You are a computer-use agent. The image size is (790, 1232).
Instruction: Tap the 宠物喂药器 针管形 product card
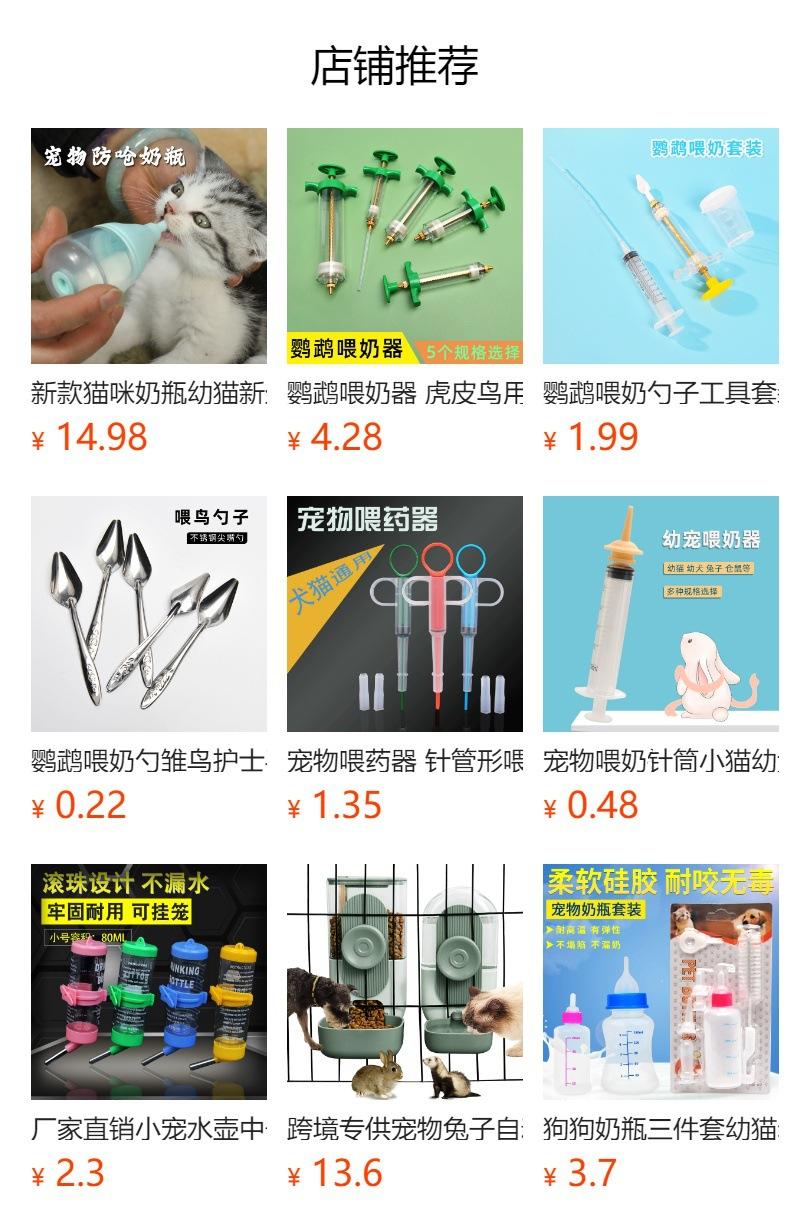click(x=405, y=661)
